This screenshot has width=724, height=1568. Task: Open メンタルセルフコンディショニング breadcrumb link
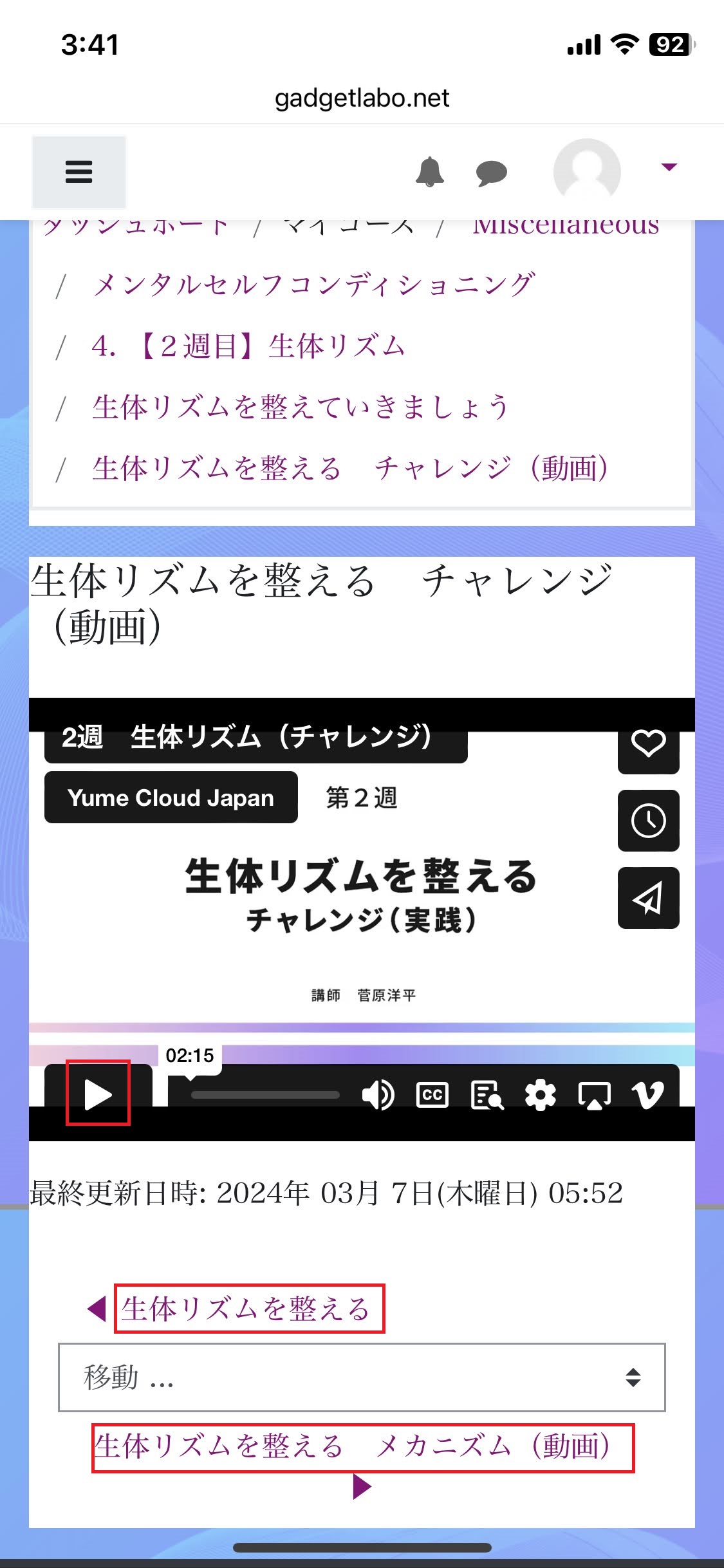pyautogui.click(x=313, y=285)
